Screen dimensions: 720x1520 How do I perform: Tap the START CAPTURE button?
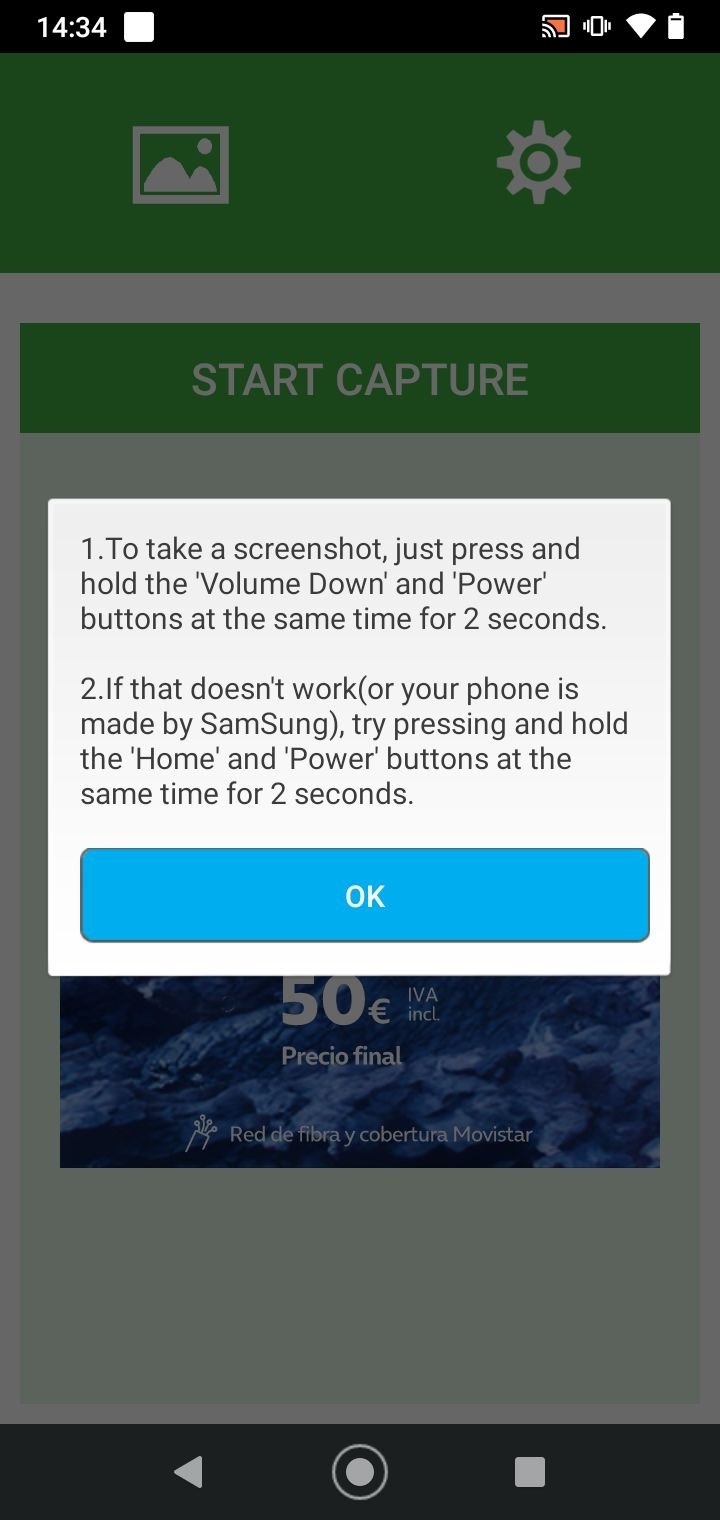[360, 379]
